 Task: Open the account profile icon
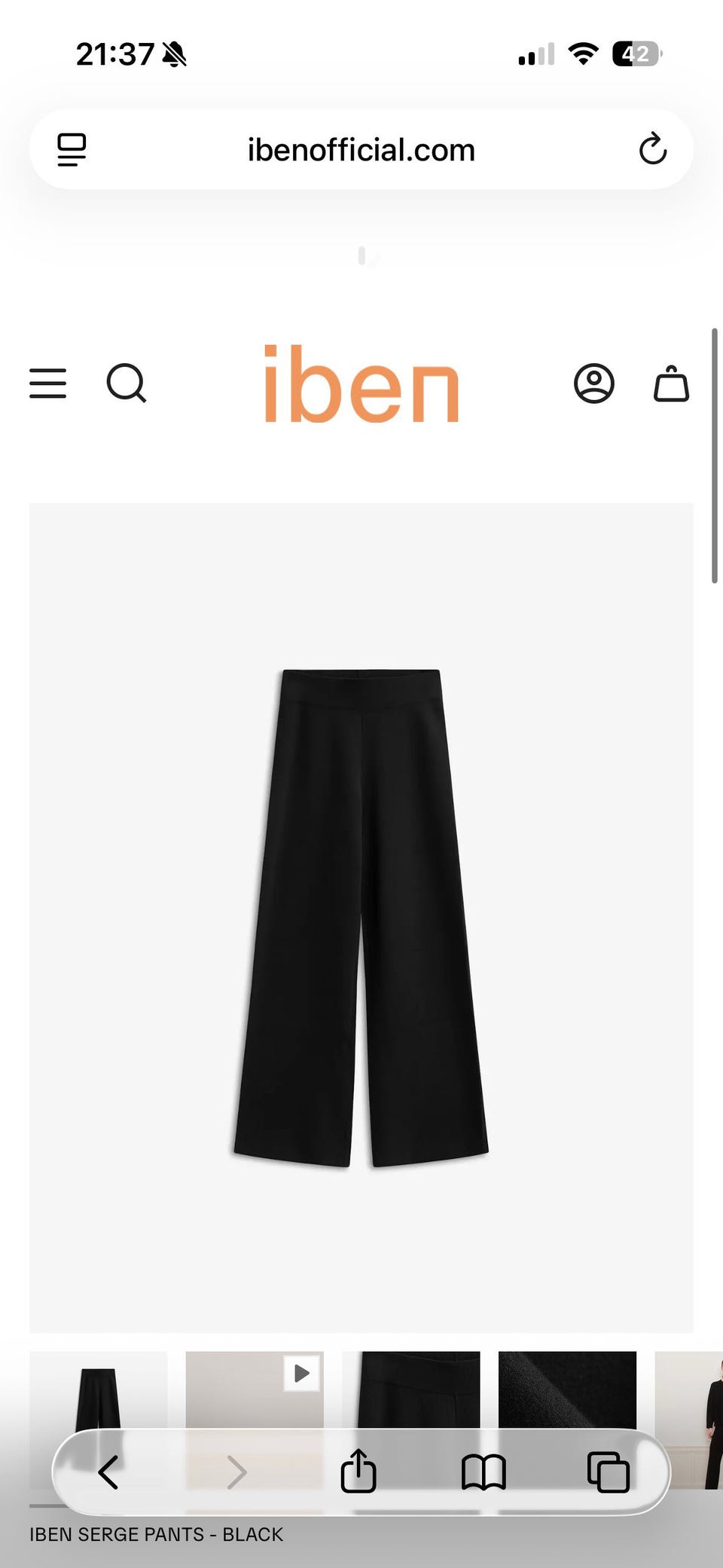594,384
